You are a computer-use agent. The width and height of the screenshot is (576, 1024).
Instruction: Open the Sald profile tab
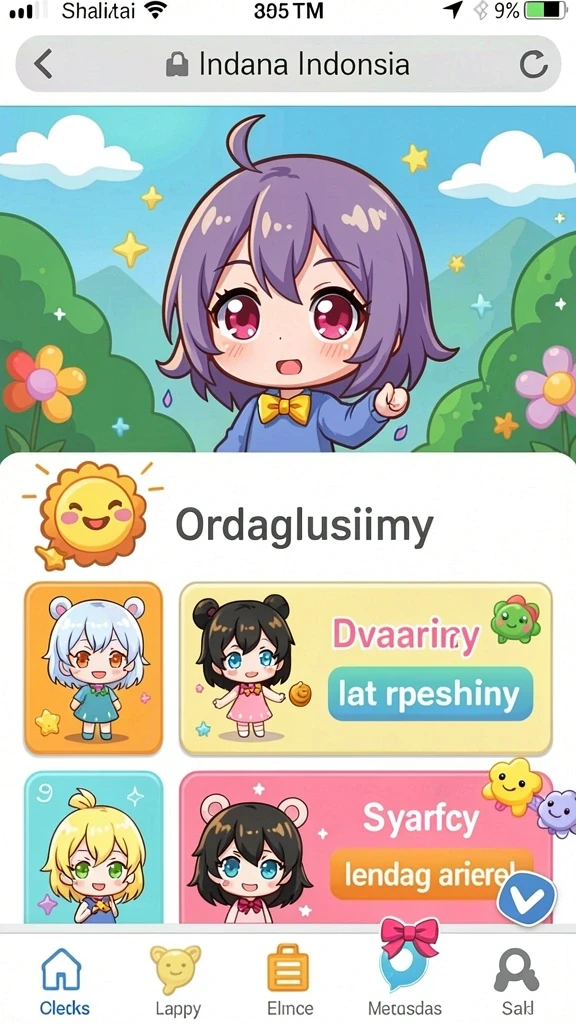coord(517,980)
